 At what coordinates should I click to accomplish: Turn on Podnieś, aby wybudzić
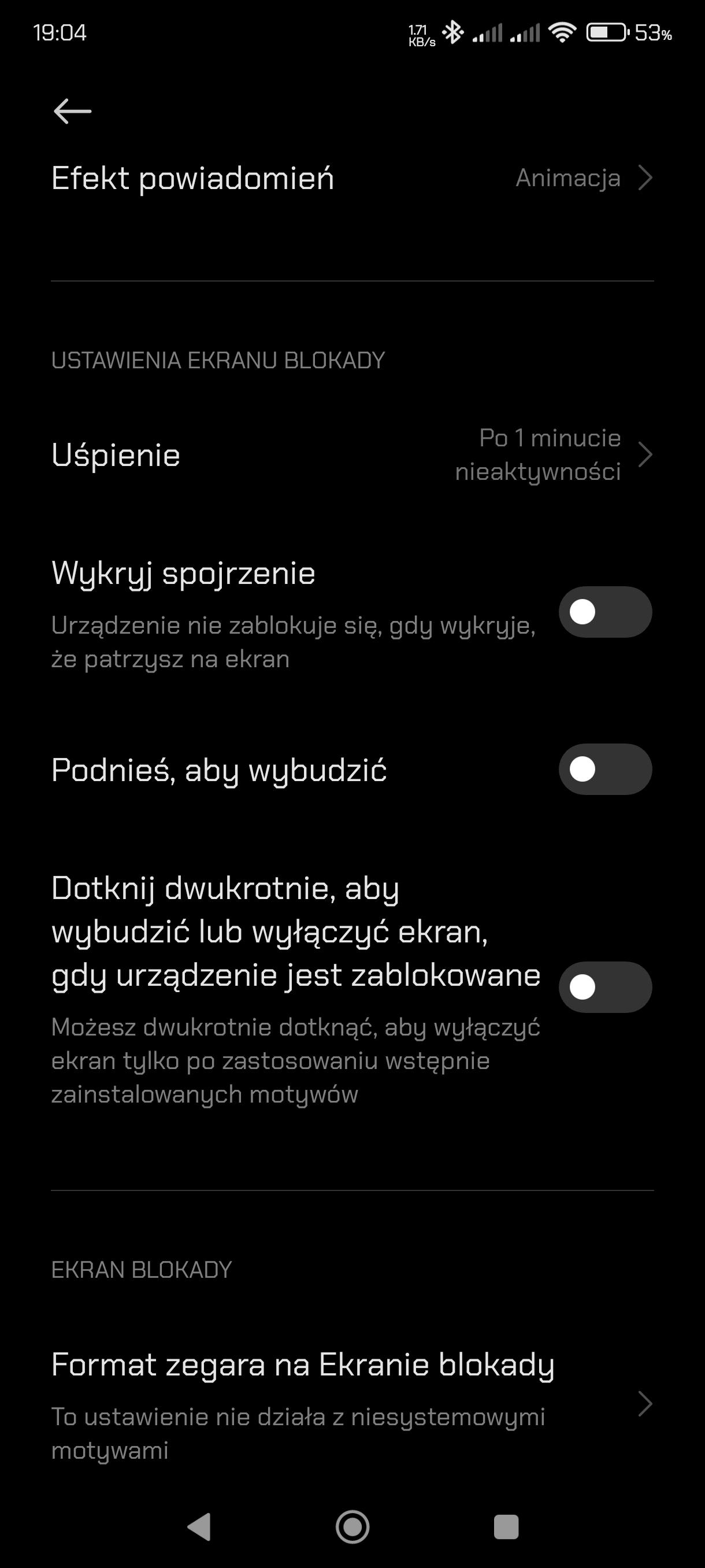click(x=604, y=769)
